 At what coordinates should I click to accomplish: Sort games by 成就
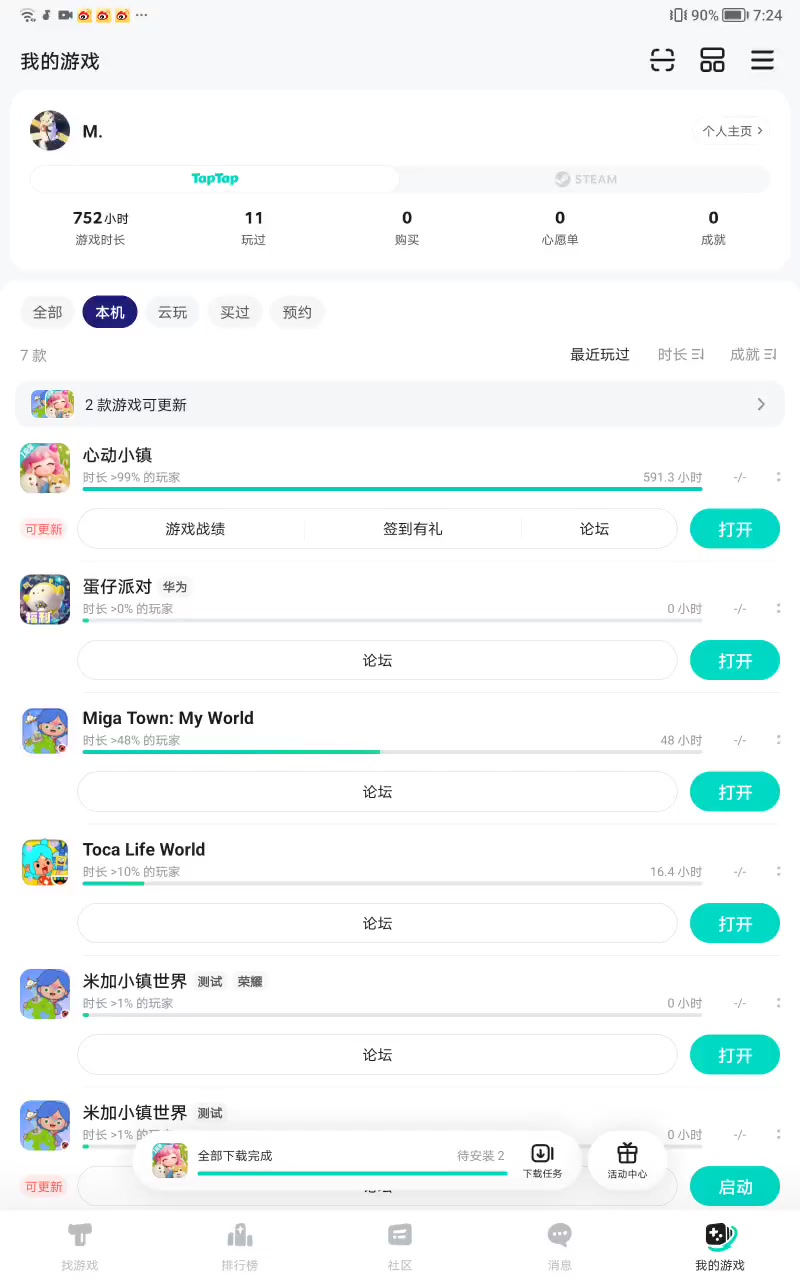point(752,354)
